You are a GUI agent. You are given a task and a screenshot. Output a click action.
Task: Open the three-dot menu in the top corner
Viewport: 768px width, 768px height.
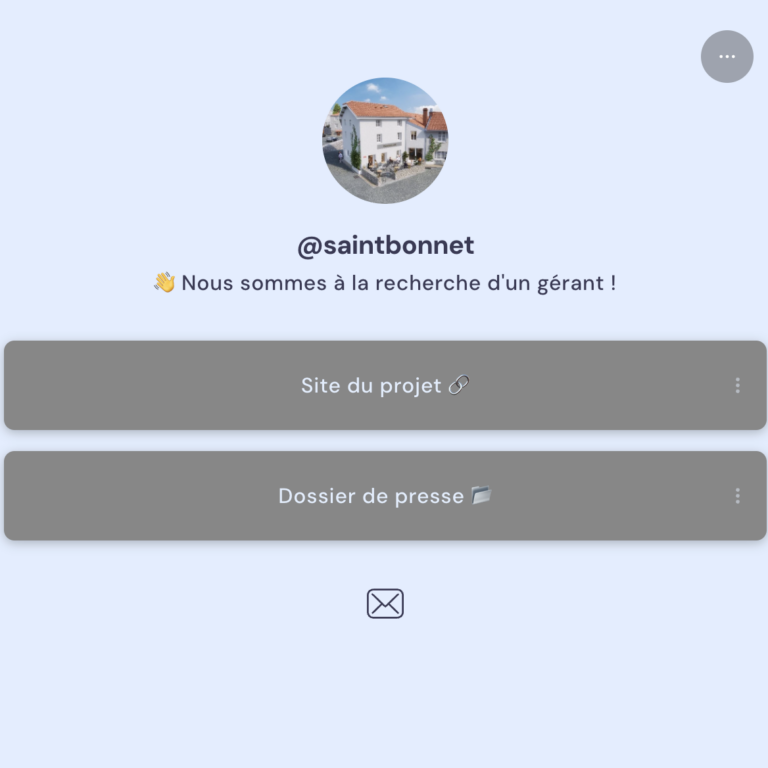[727, 56]
